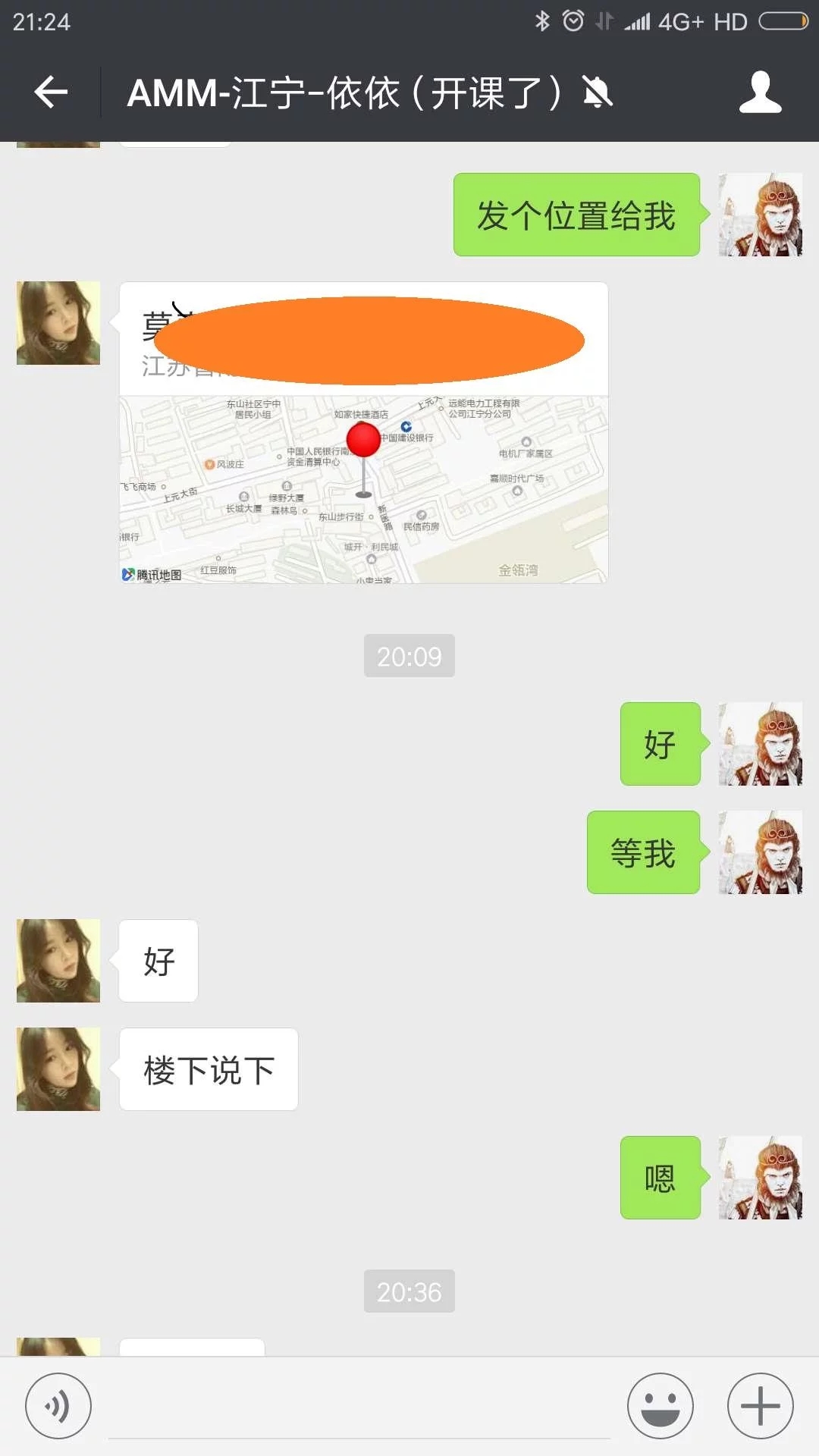Switch to voice message input mode
The image size is (819, 1456).
57,1404
